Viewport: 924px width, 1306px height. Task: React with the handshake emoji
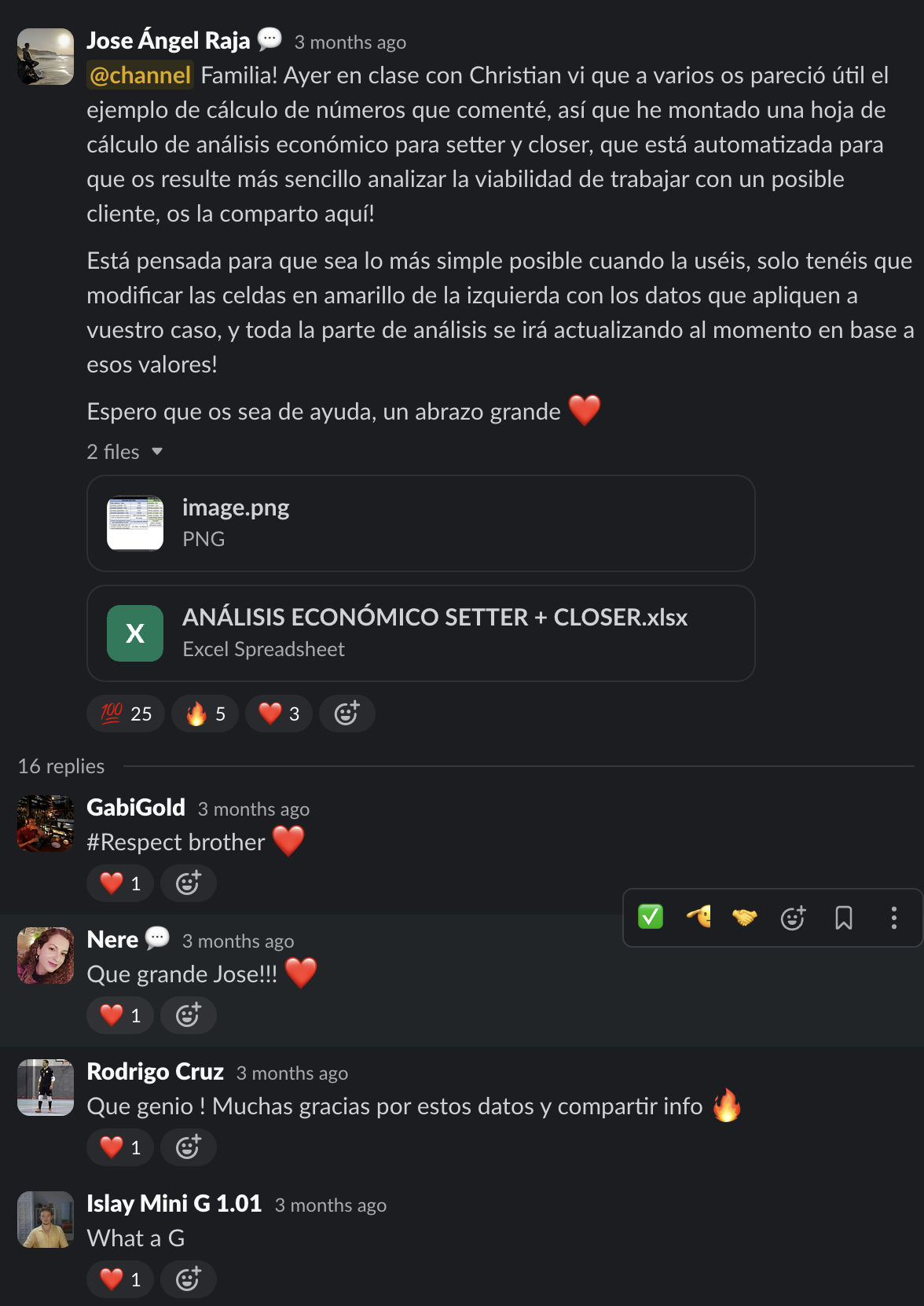coord(744,917)
